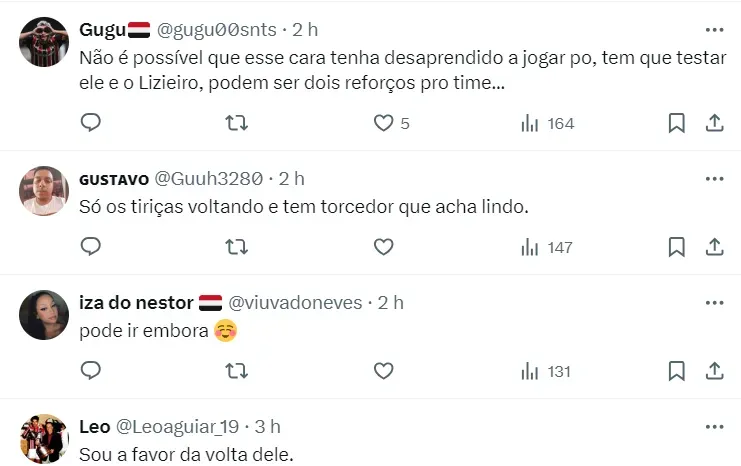
Task: Like Gustavo's tweet about tiriças
Action: (x=383, y=246)
